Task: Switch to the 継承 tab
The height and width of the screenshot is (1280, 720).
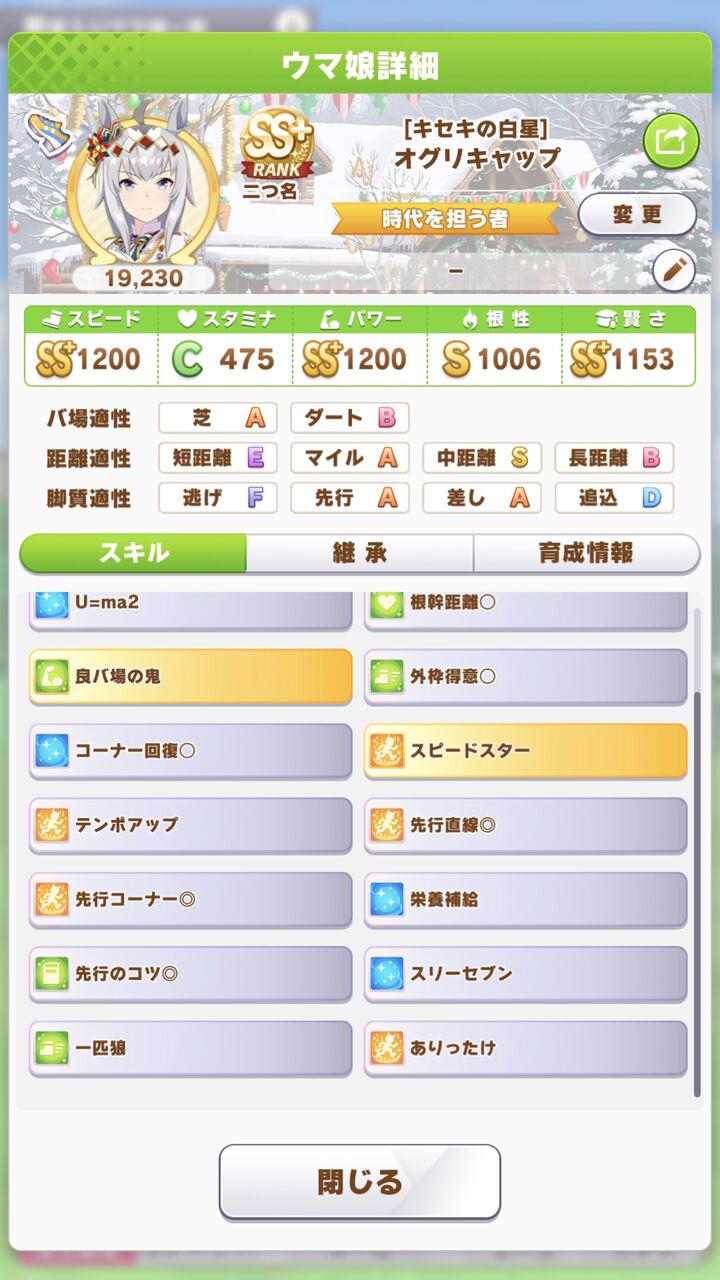Action: click(x=359, y=553)
